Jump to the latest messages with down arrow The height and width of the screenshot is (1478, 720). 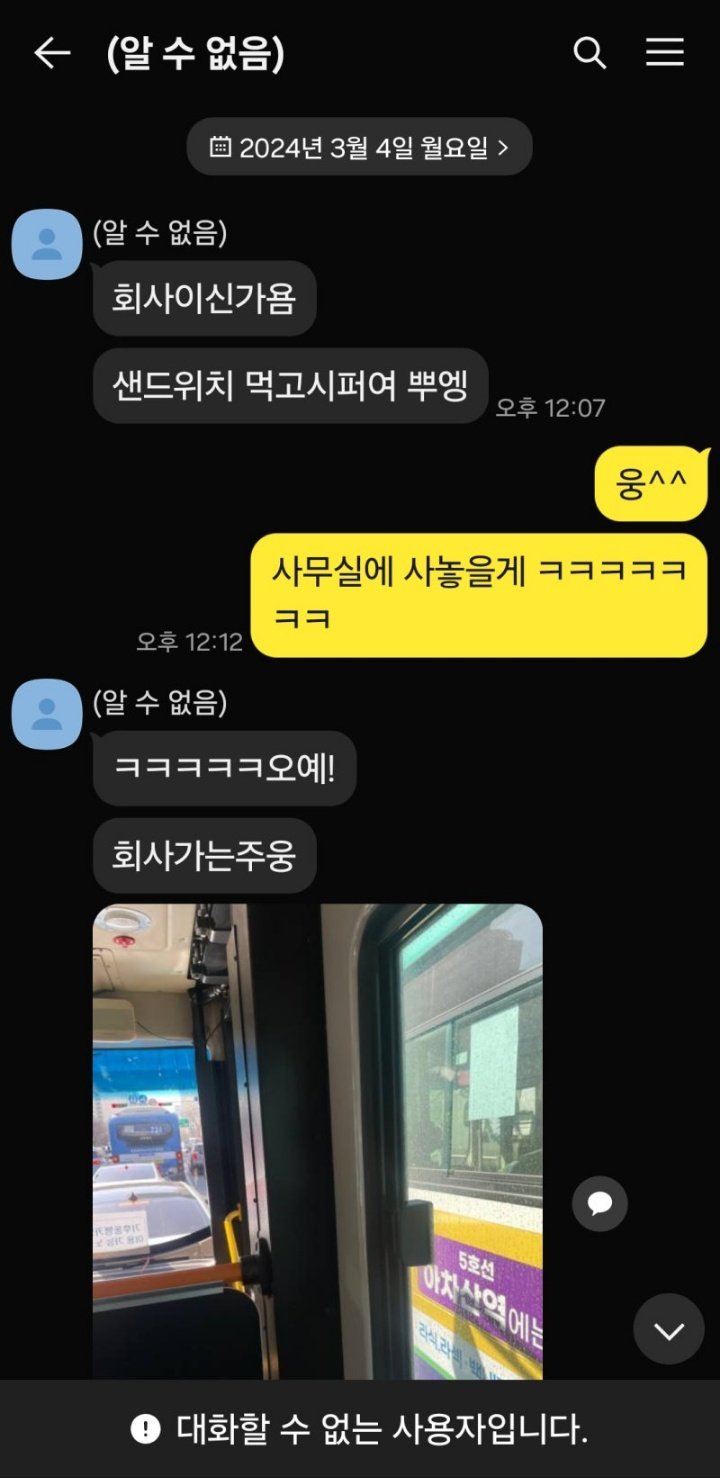coord(669,1329)
